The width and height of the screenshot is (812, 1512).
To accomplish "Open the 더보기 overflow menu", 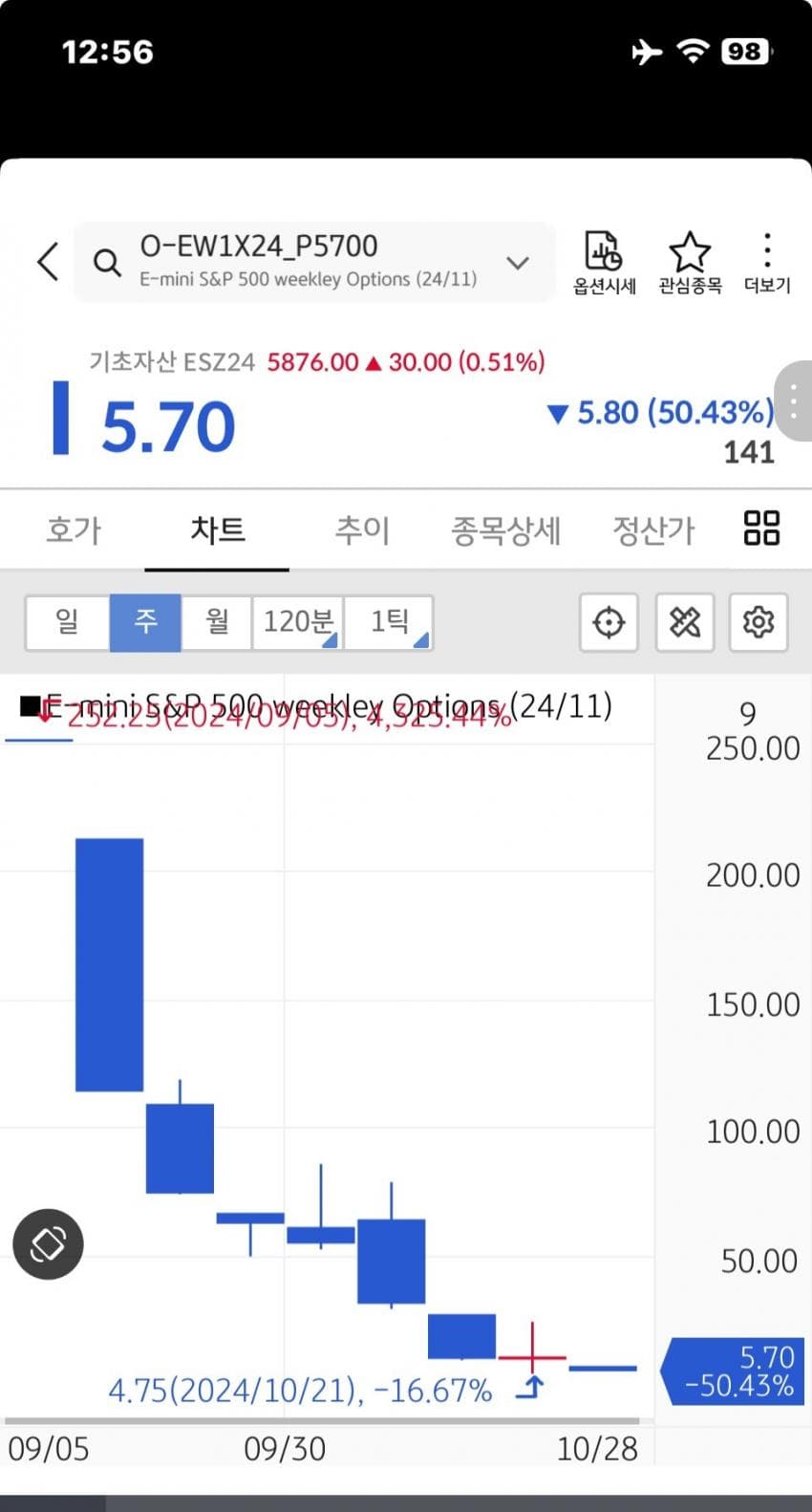I will 767,263.
